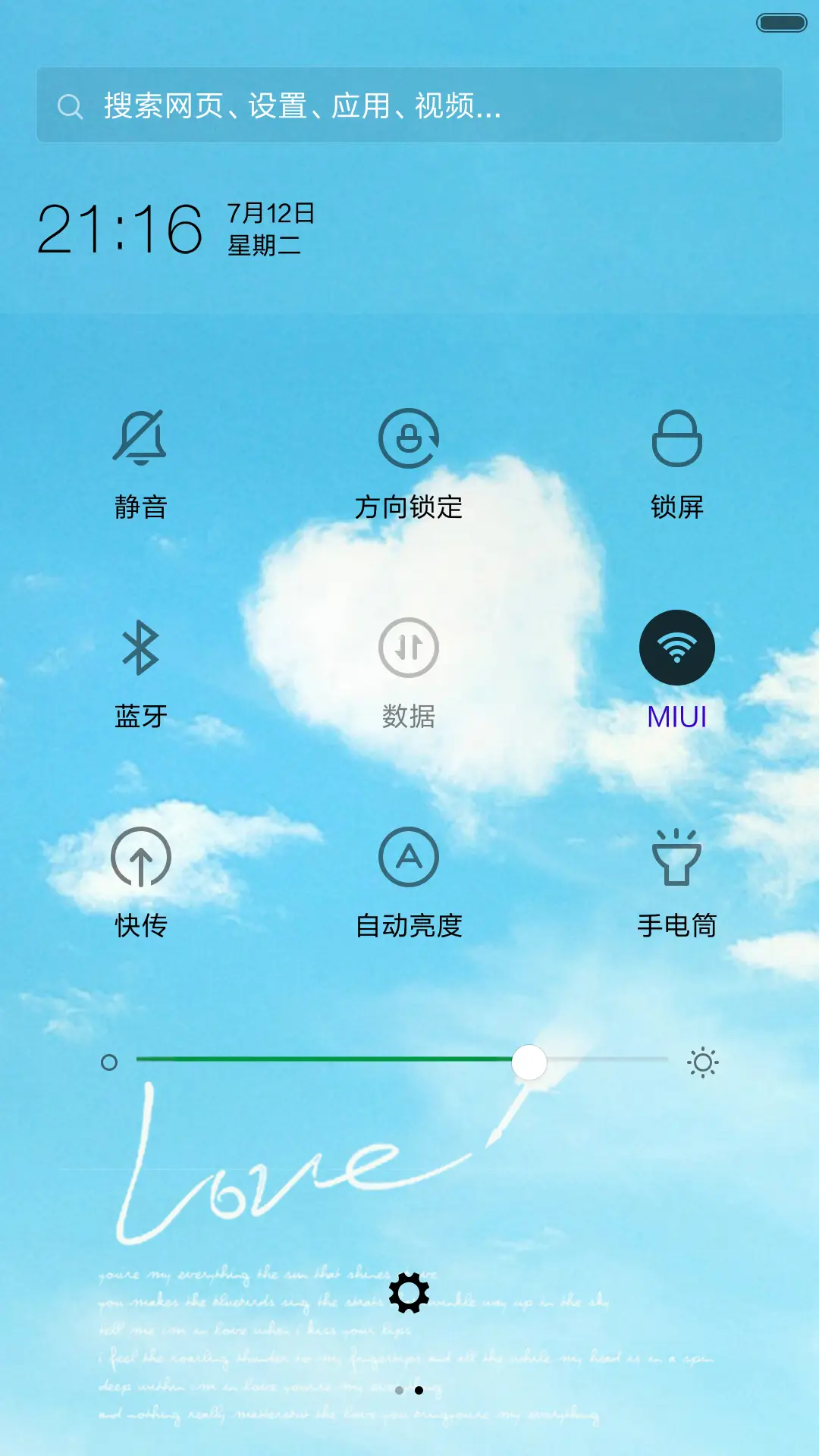Tap the search input field

point(409,106)
